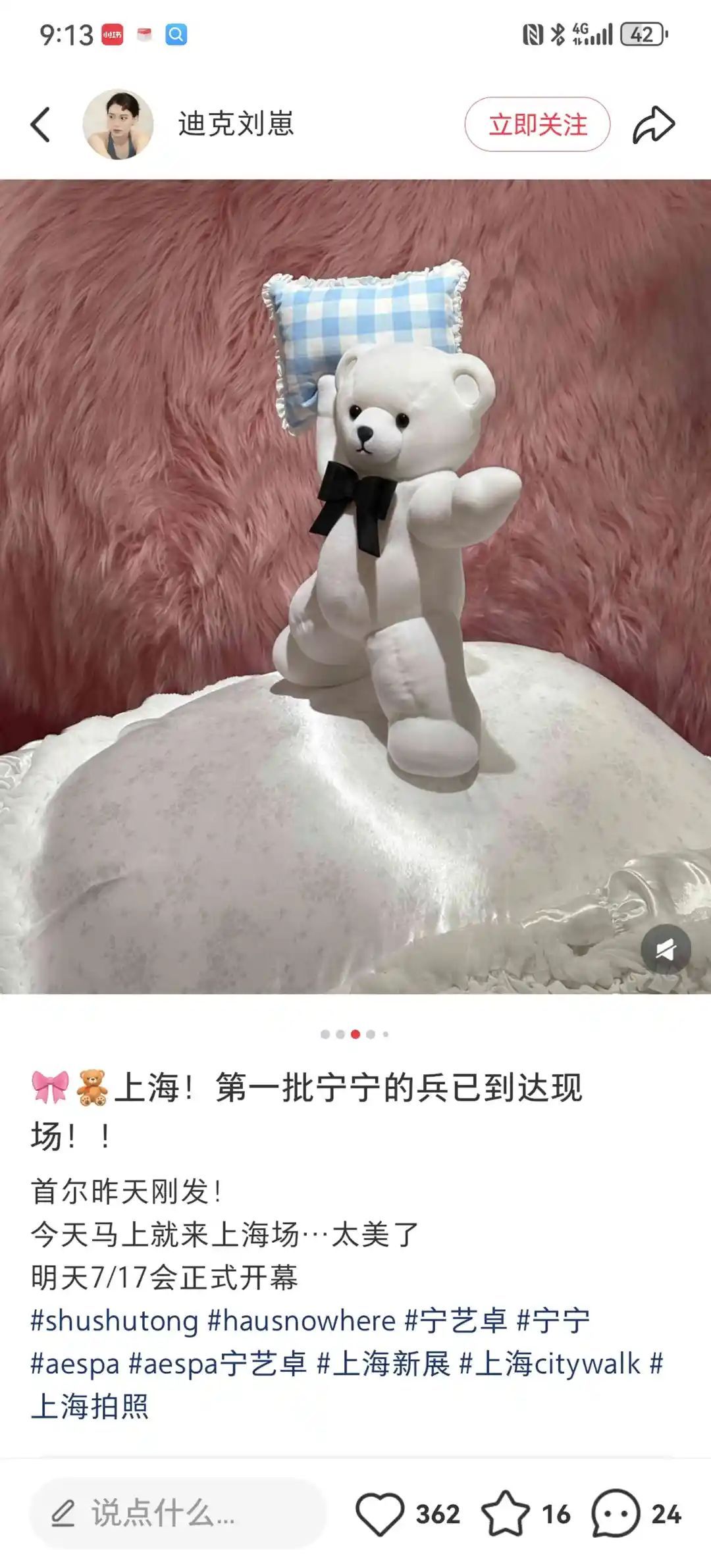Open the #上海citywalk hashtag
The image size is (711, 1568).
click(549, 1364)
